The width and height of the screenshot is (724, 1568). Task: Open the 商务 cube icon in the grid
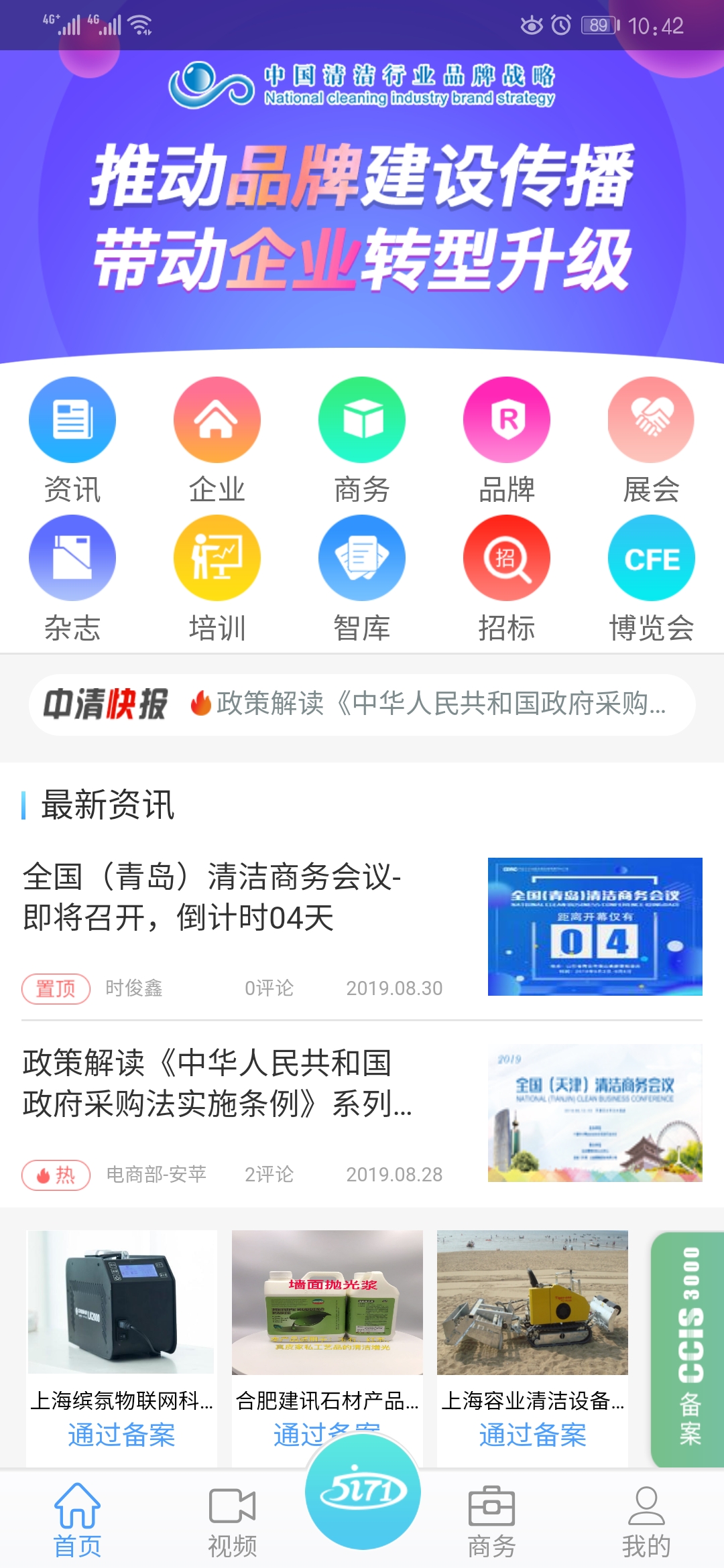(x=361, y=419)
